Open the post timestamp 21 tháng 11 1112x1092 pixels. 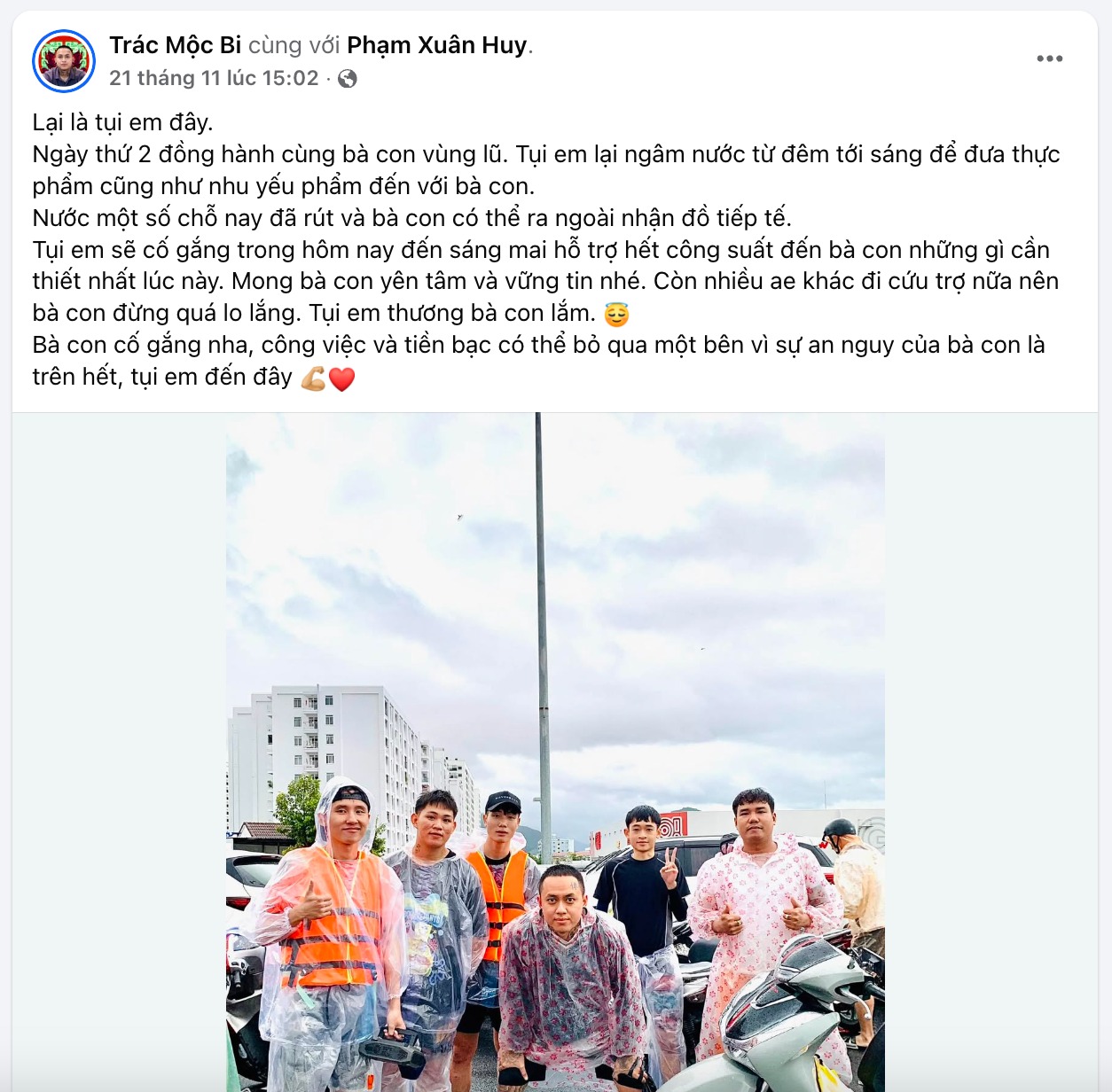tap(213, 78)
